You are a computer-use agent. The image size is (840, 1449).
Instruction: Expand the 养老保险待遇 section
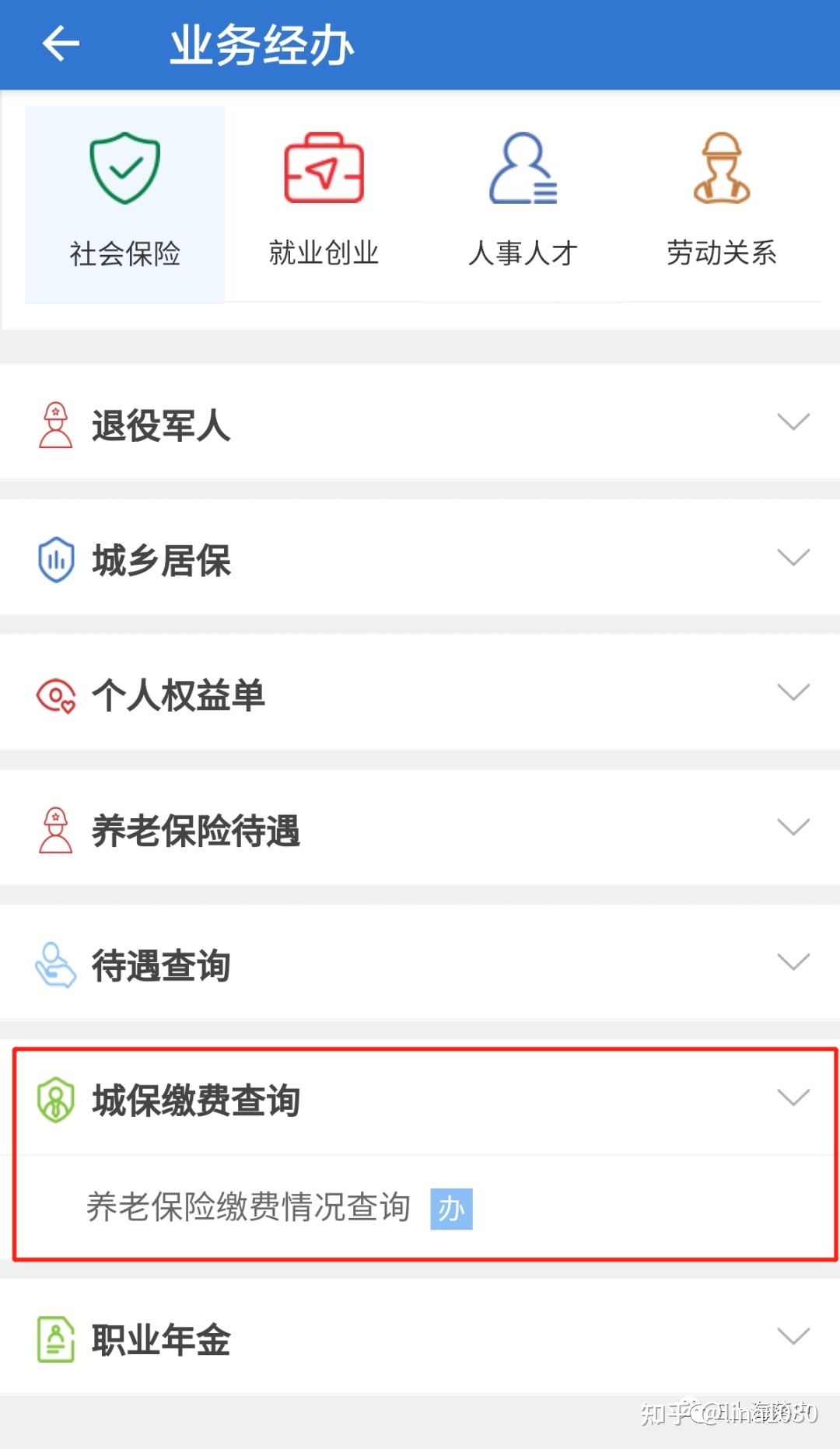420,828
